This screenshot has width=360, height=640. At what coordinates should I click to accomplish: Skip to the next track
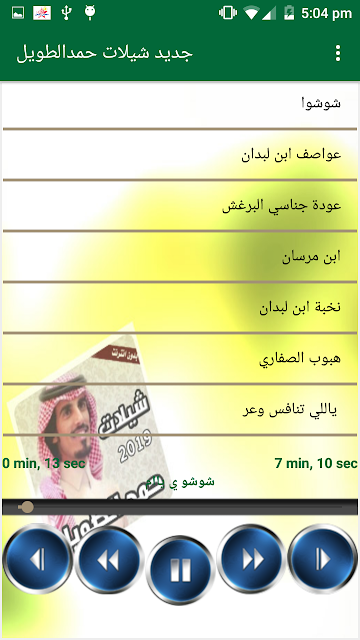[x=322, y=559]
